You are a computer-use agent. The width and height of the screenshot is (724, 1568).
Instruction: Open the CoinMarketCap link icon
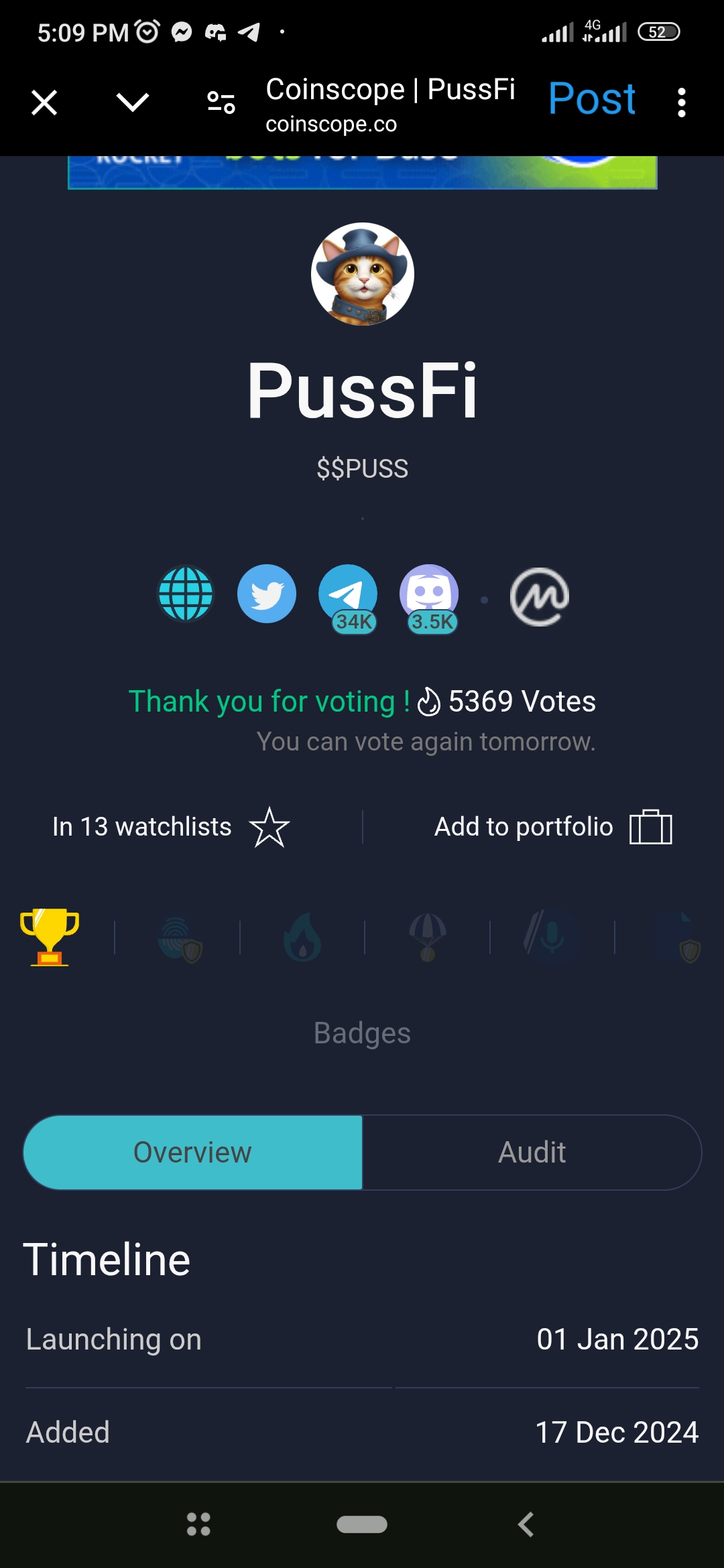pyautogui.click(x=539, y=596)
